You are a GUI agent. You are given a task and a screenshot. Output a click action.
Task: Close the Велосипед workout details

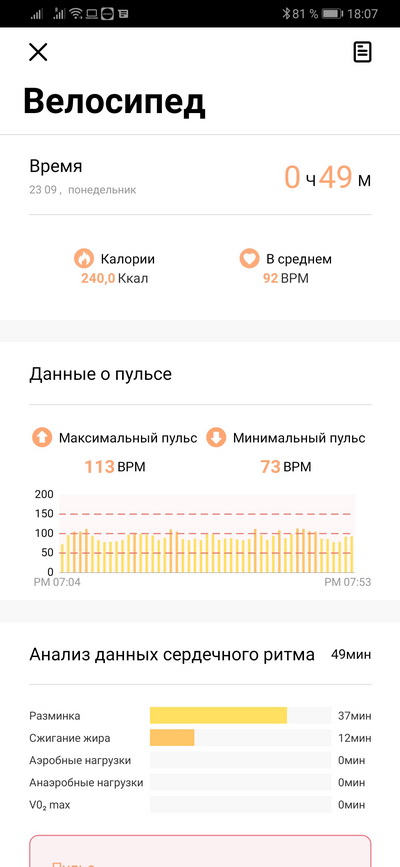[38, 53]
